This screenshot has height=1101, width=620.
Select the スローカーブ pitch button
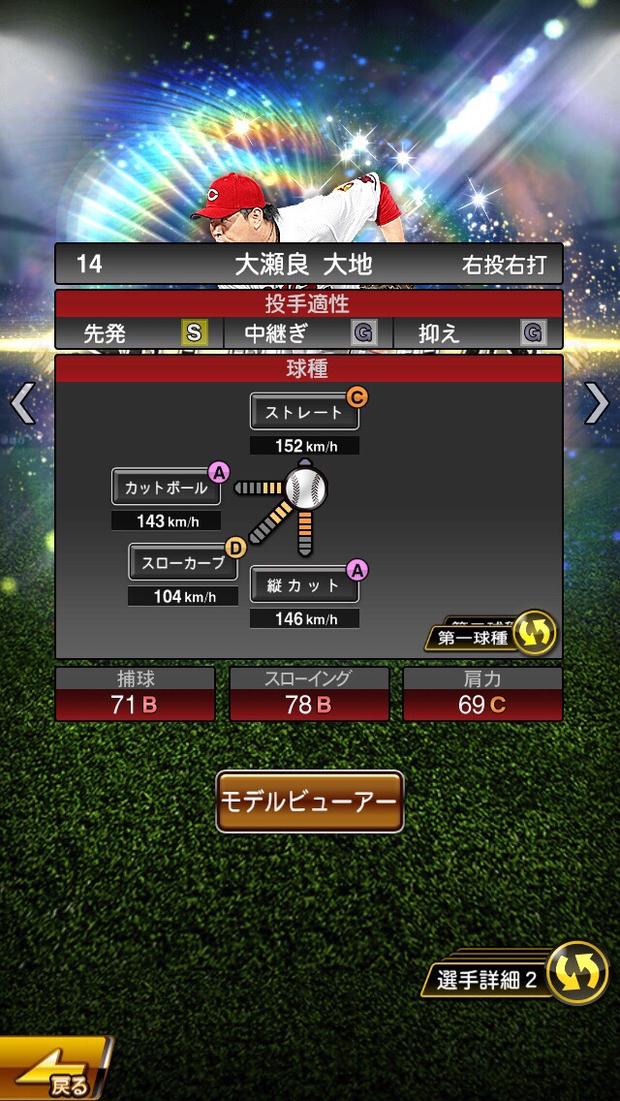[x=182, y=563]
